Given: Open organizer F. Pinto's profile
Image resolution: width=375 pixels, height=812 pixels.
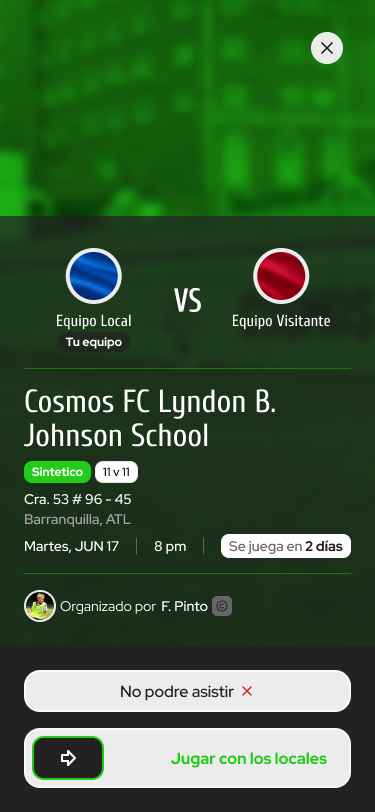Looking at the screenshot, I should [184, 606].
